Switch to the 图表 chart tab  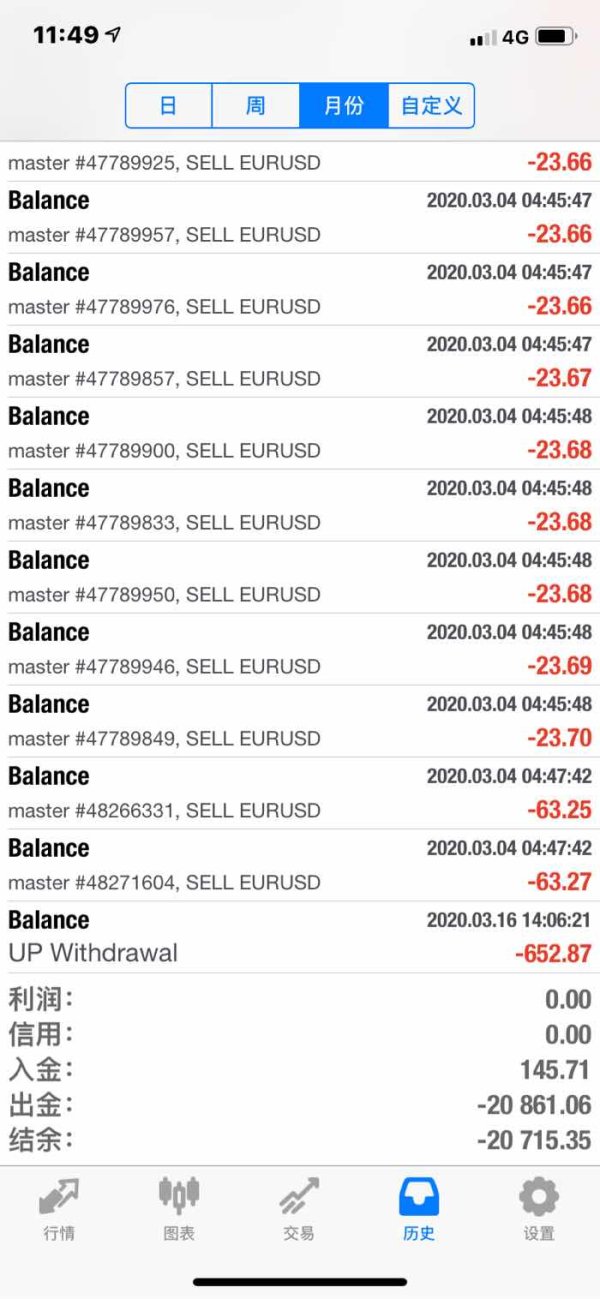coord(179,1208)
